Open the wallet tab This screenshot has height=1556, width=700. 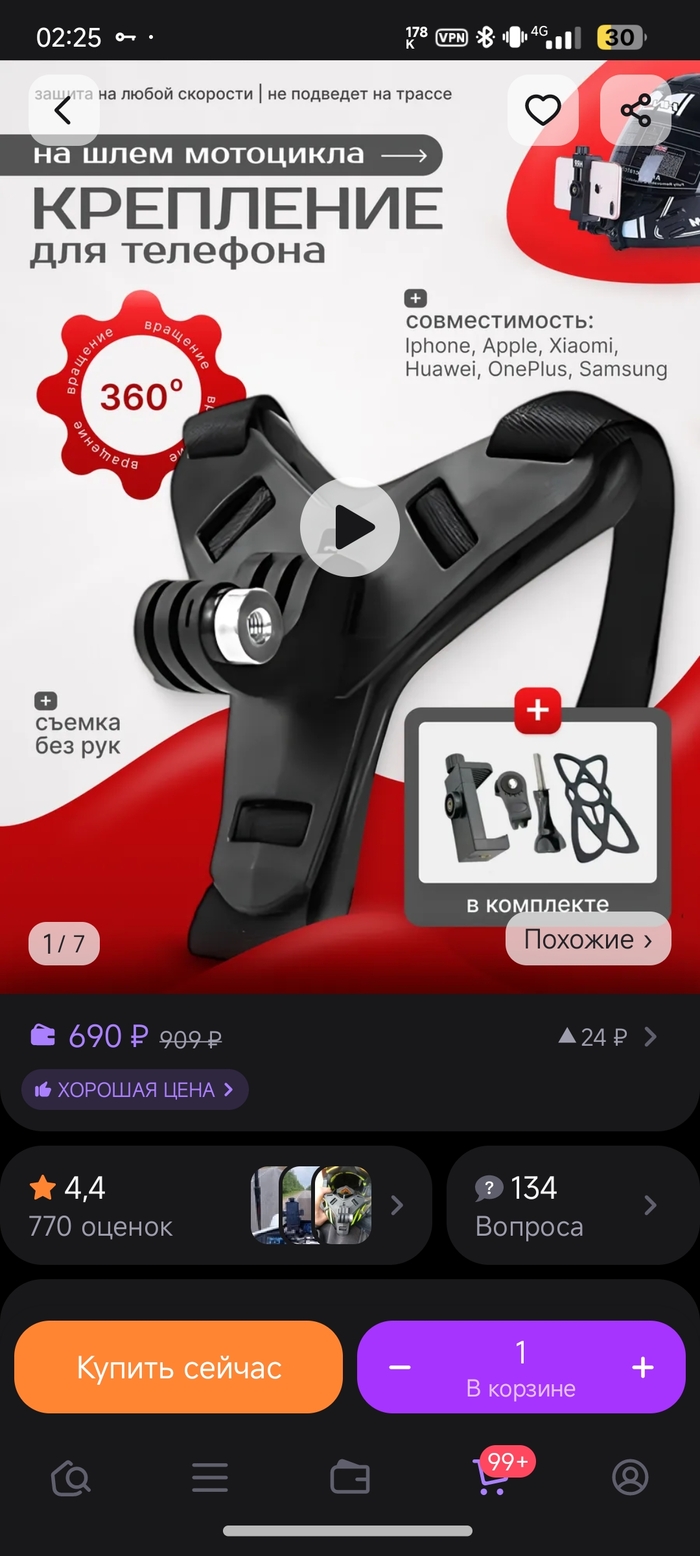(x=350, y=1477)
